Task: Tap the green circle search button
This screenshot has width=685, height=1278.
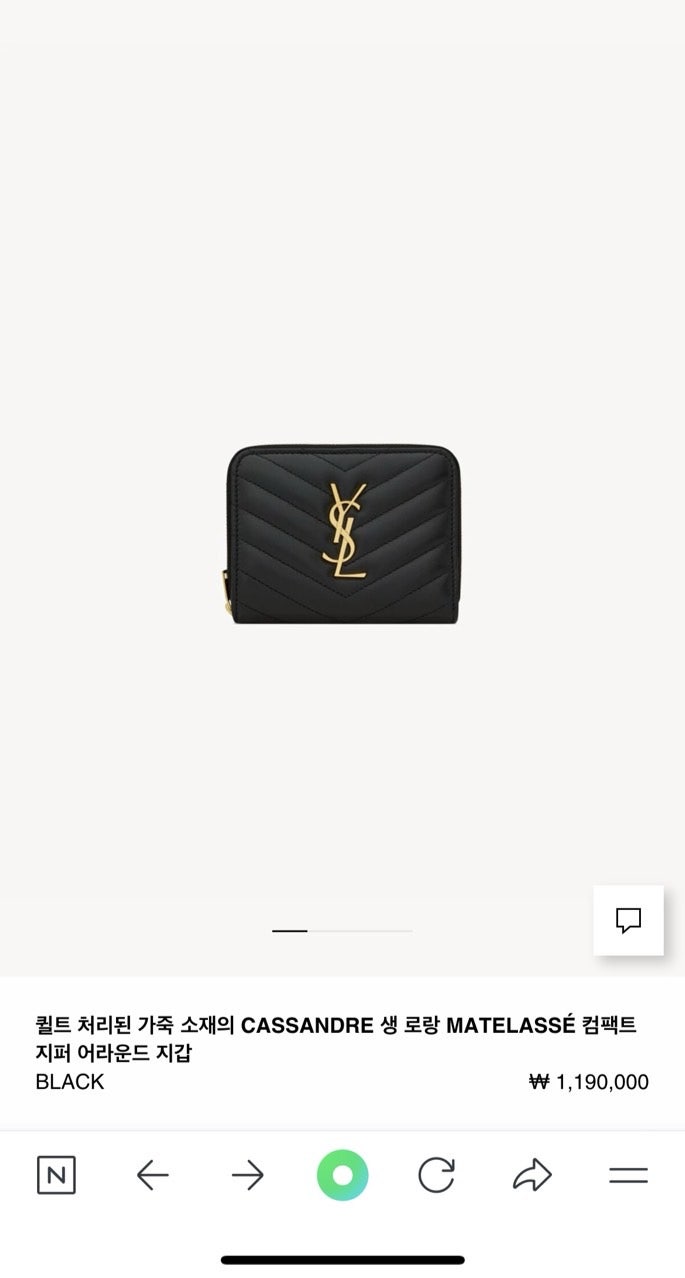Action: click(x=342, y=1175)
